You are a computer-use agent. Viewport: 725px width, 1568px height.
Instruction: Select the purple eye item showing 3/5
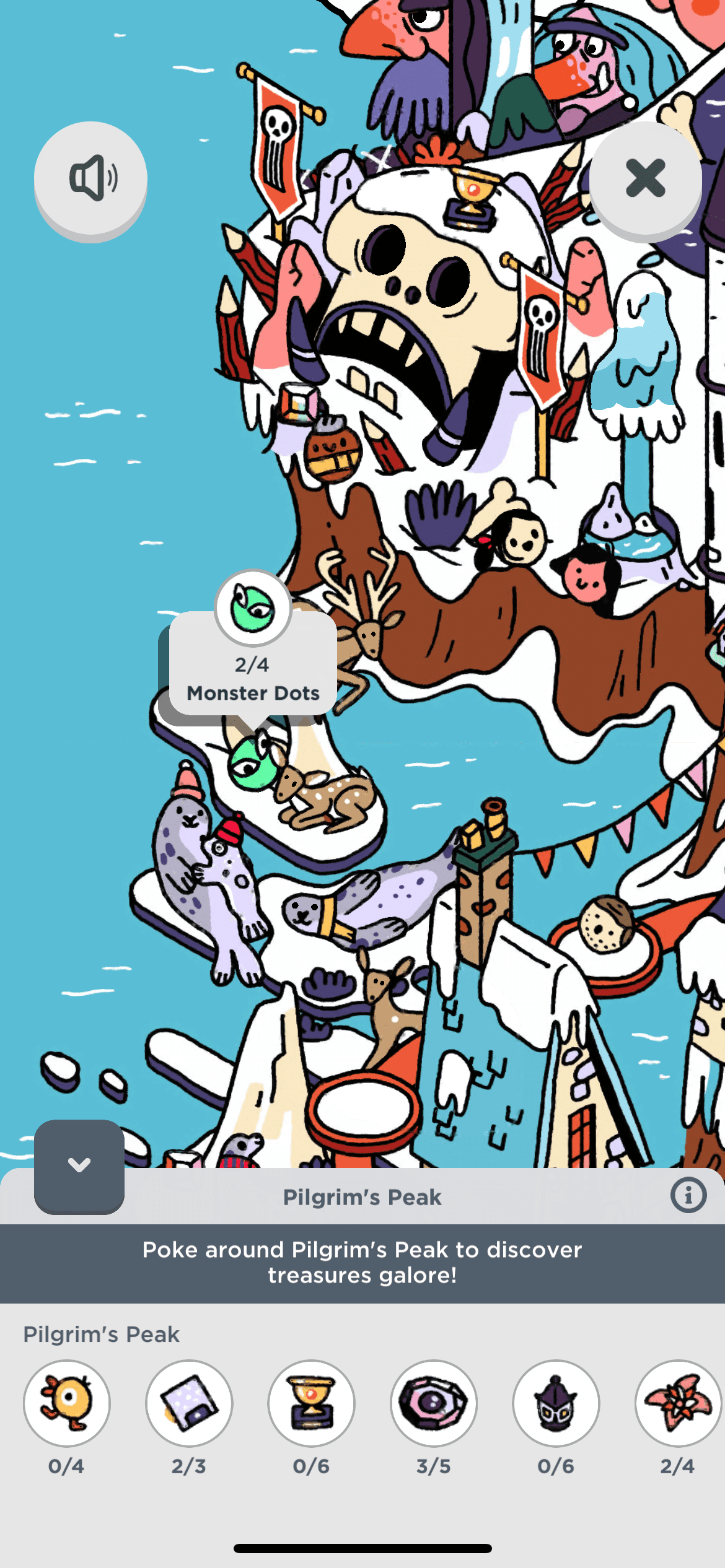click(x=434, y=1403)
